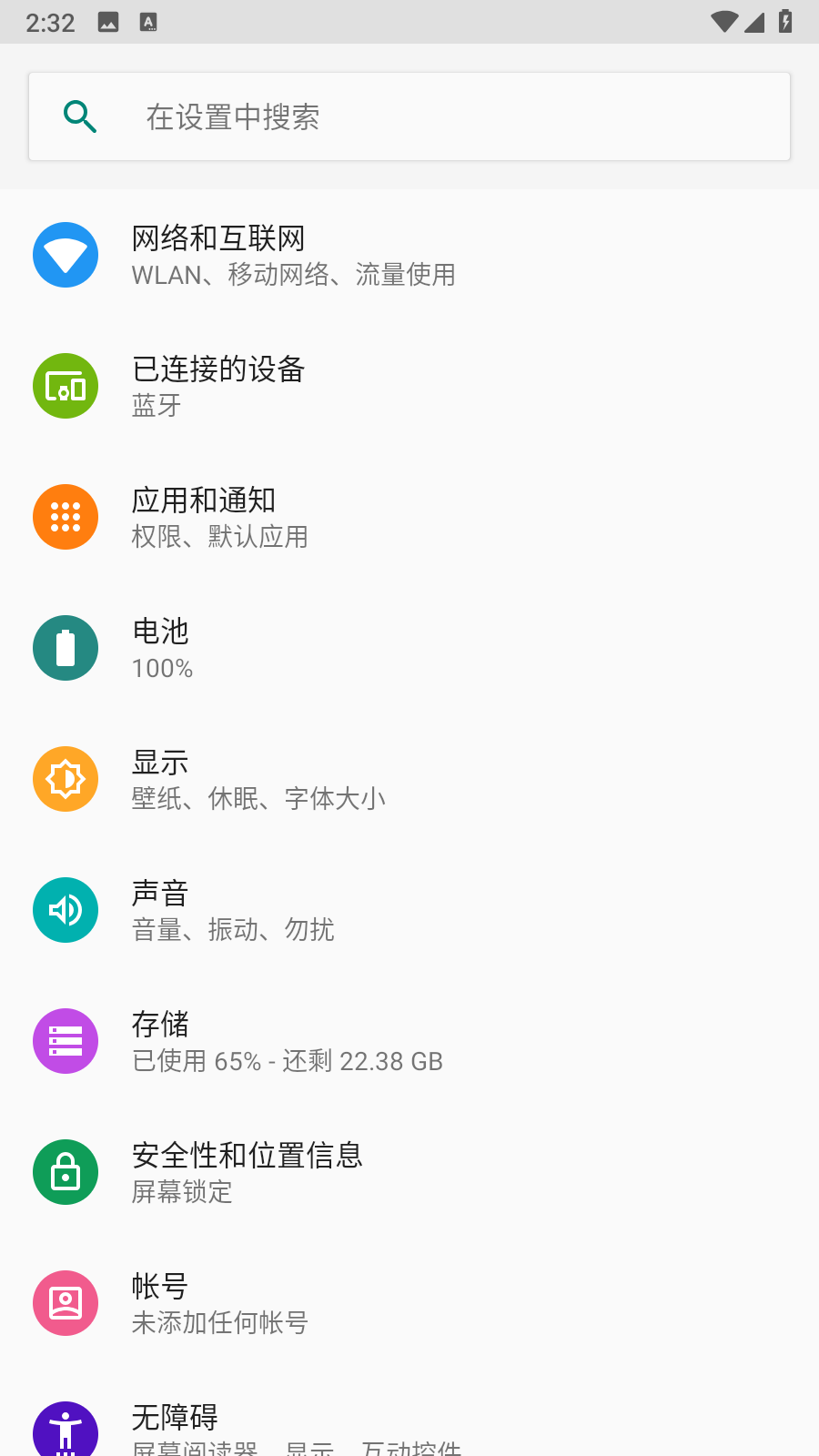Open 安全性和位置信息
Viewport: 819px width, 1456px height.
(x=409, y=1172)
